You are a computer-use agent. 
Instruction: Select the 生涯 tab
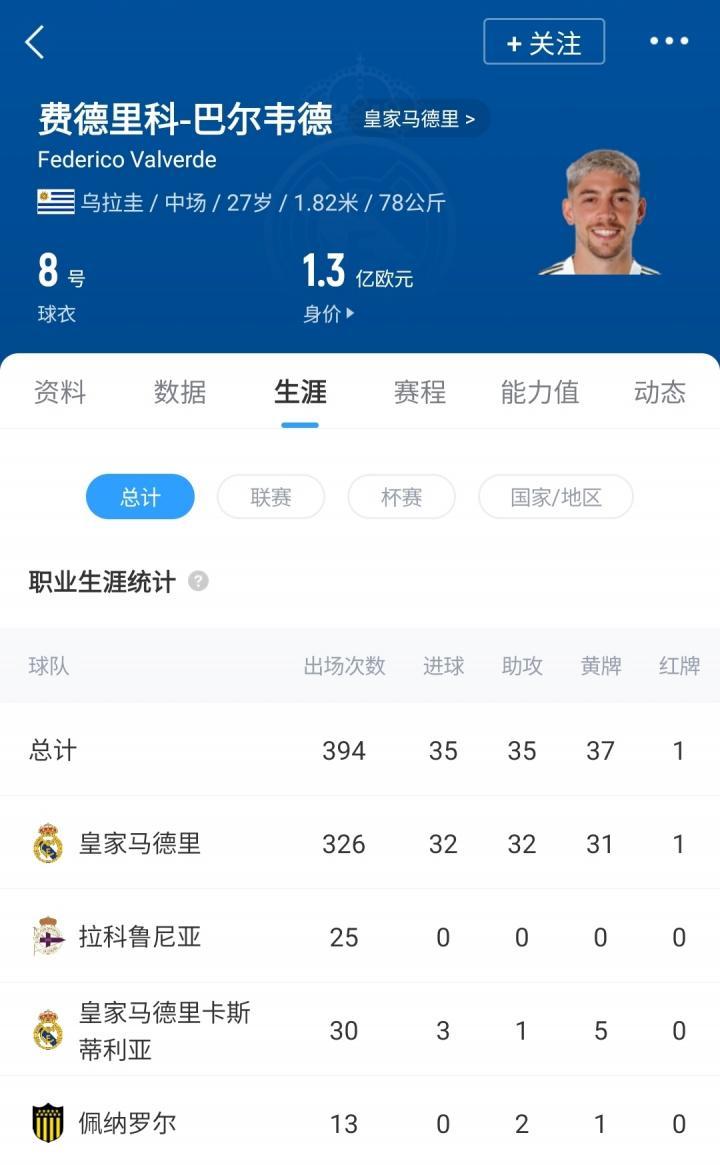(300, 392)
